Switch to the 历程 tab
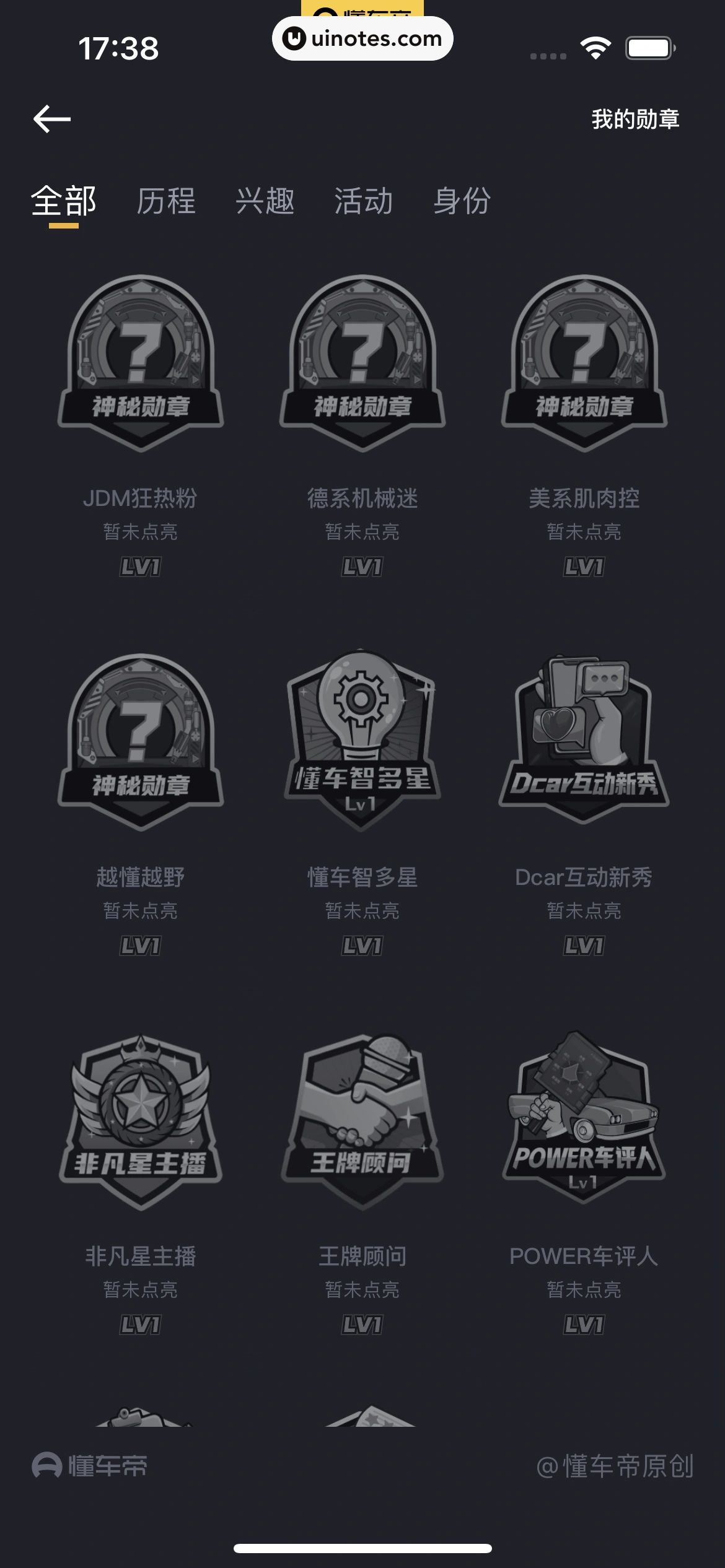725x1568 pixels. (166, 201)
